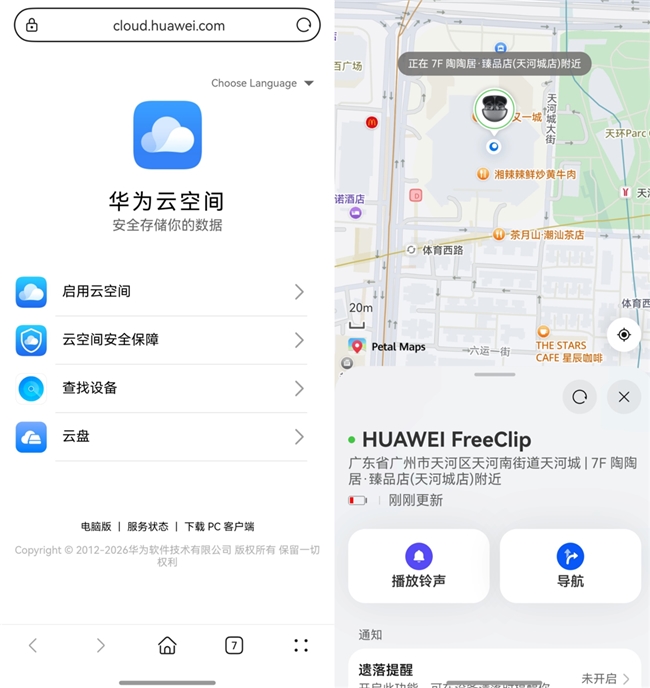Open 查找设备 (Find Device)

coord(161,388)
